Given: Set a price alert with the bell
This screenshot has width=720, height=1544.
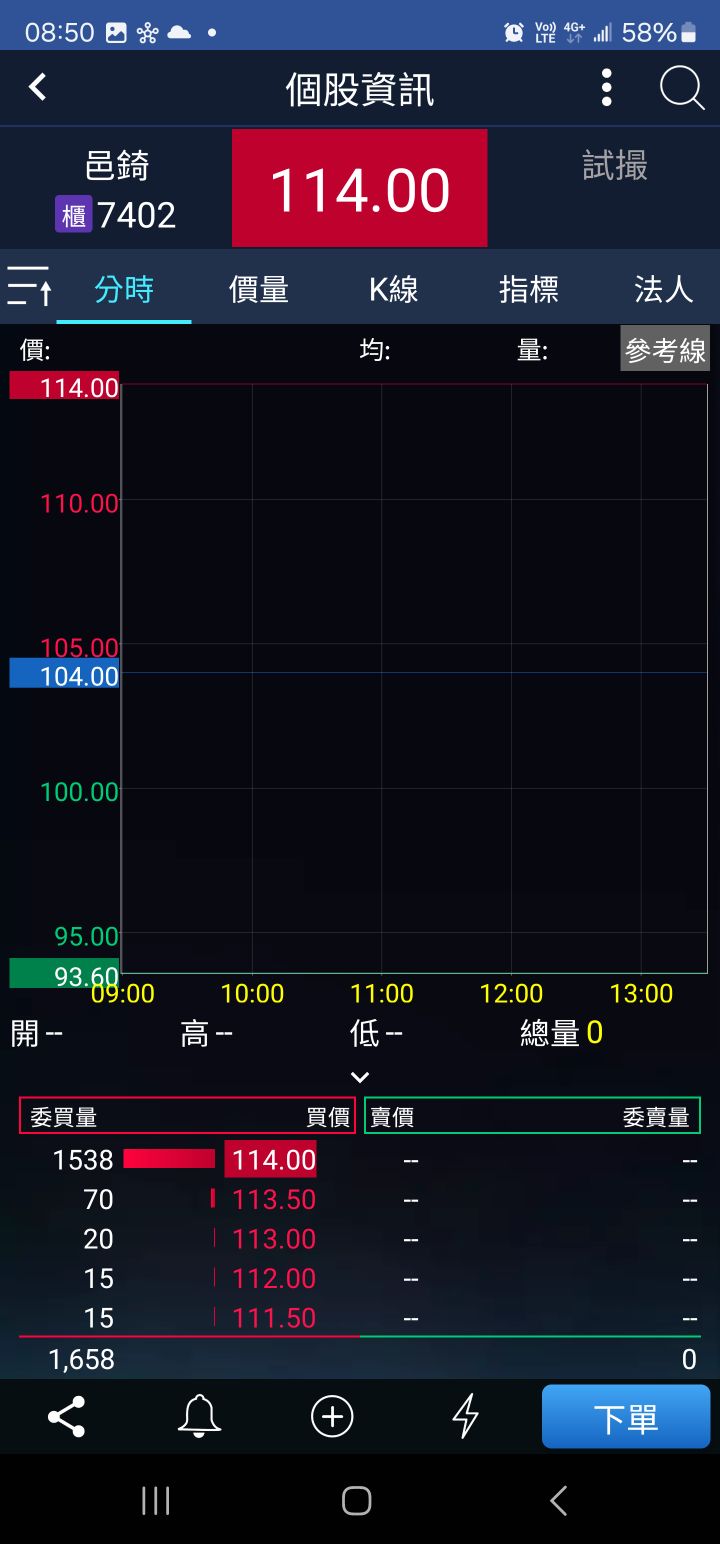Looking at the screenshot, I should [x=199, y=1417].
